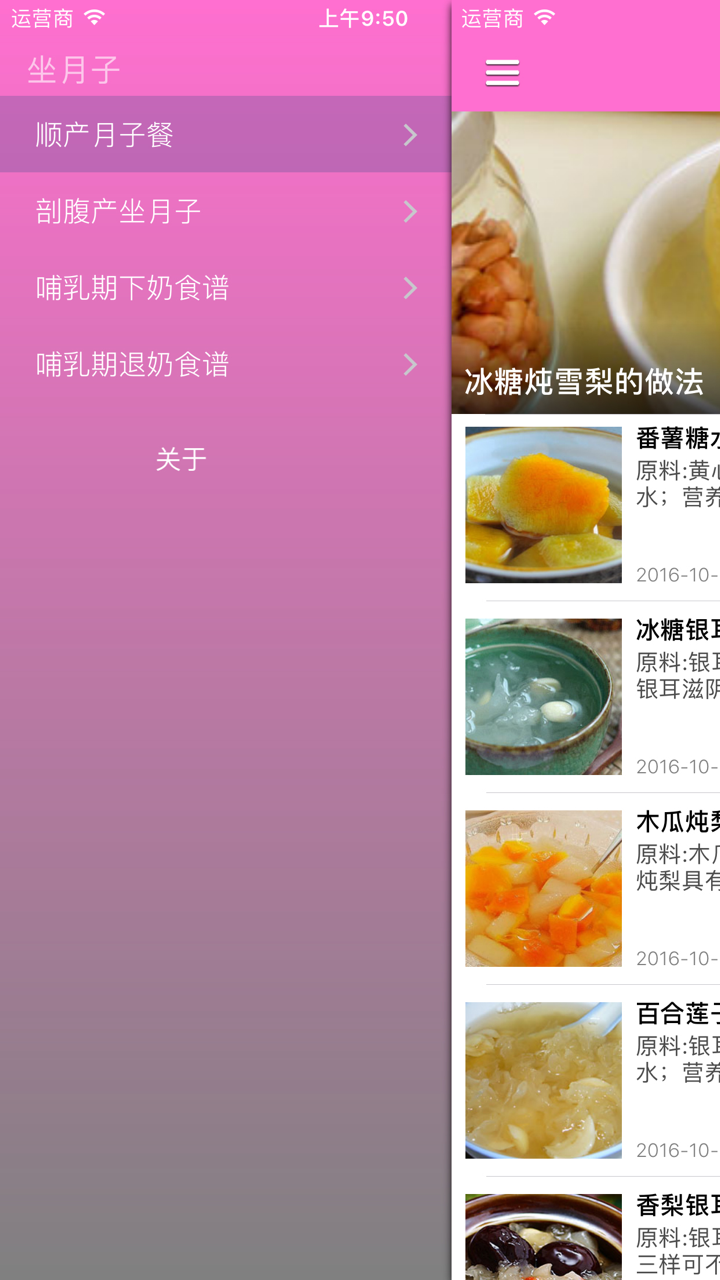Screen dimensions: 720x1280
Task: Expand the 哺乳期退奶食谱 chevron
Action: (x=409, y=365)
